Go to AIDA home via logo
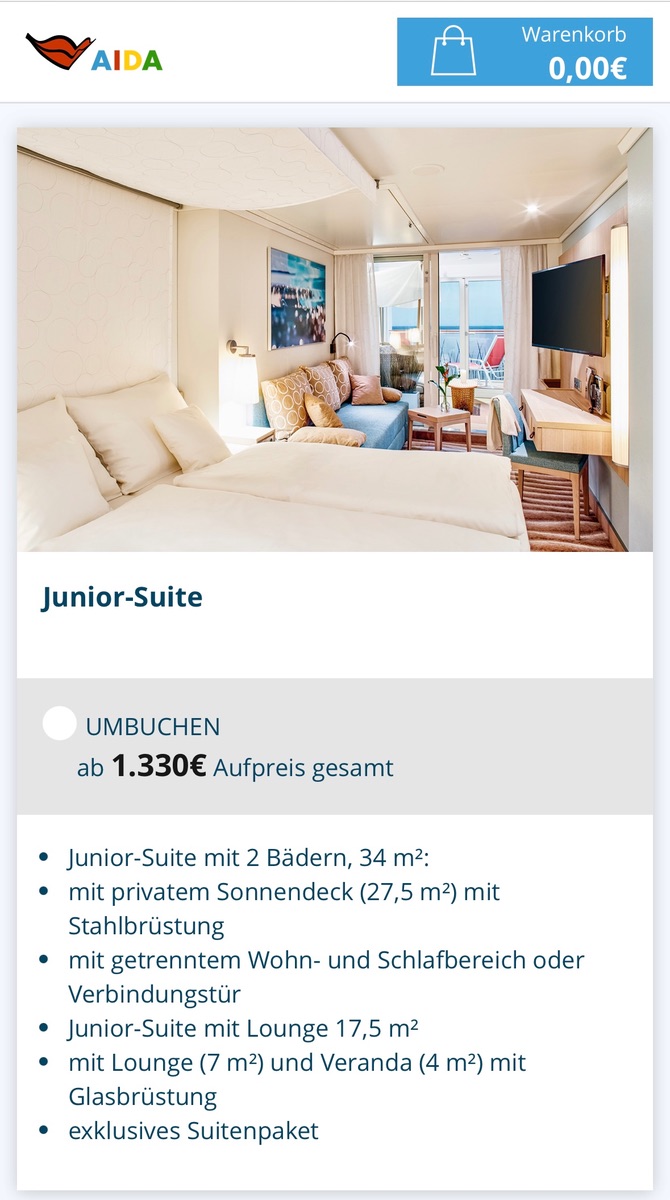The height and width of the screenshot is (1200, 670). pyautogui.click(x=94, y=52)
